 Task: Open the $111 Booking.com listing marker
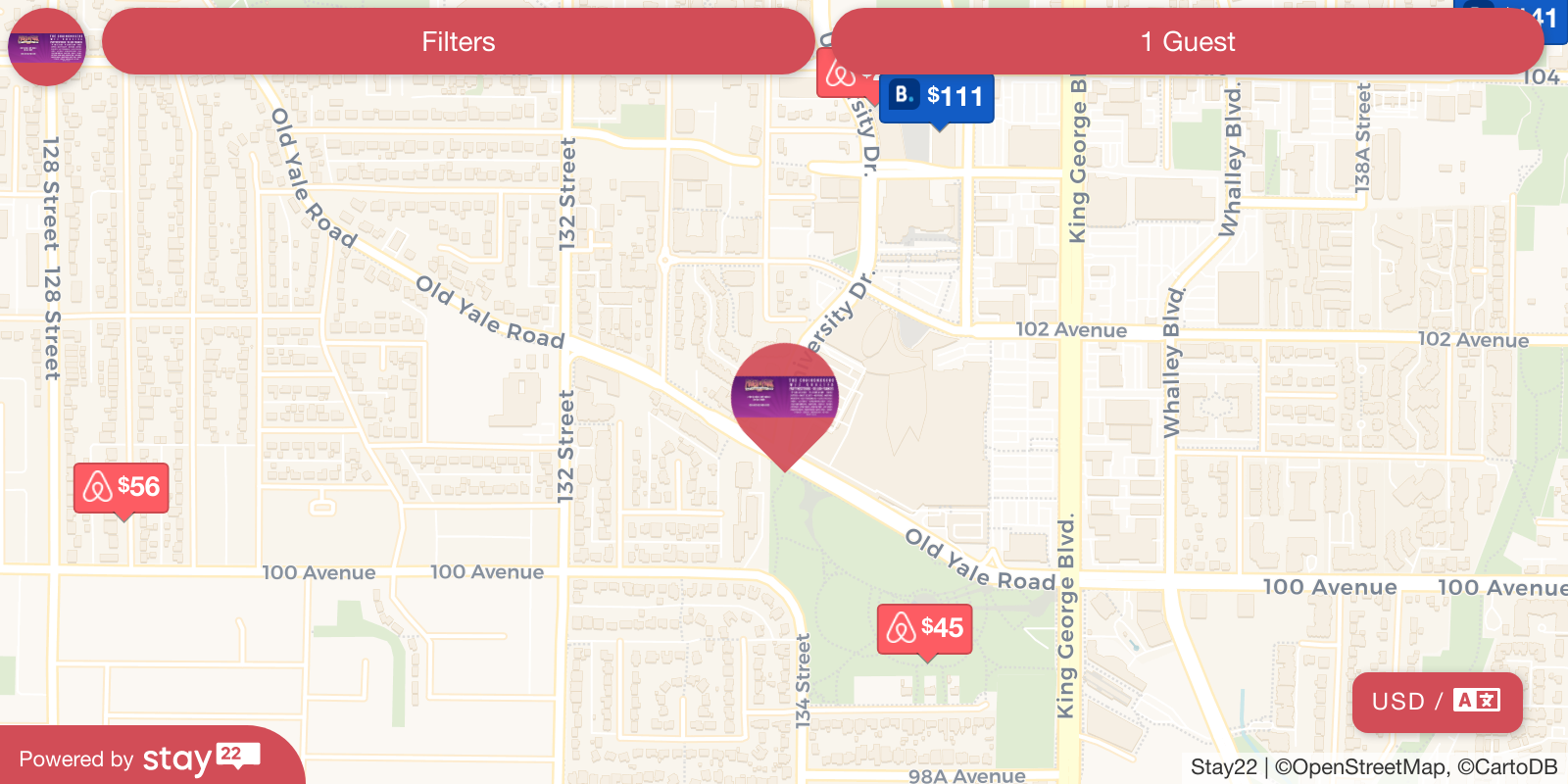tap(937, 97)
